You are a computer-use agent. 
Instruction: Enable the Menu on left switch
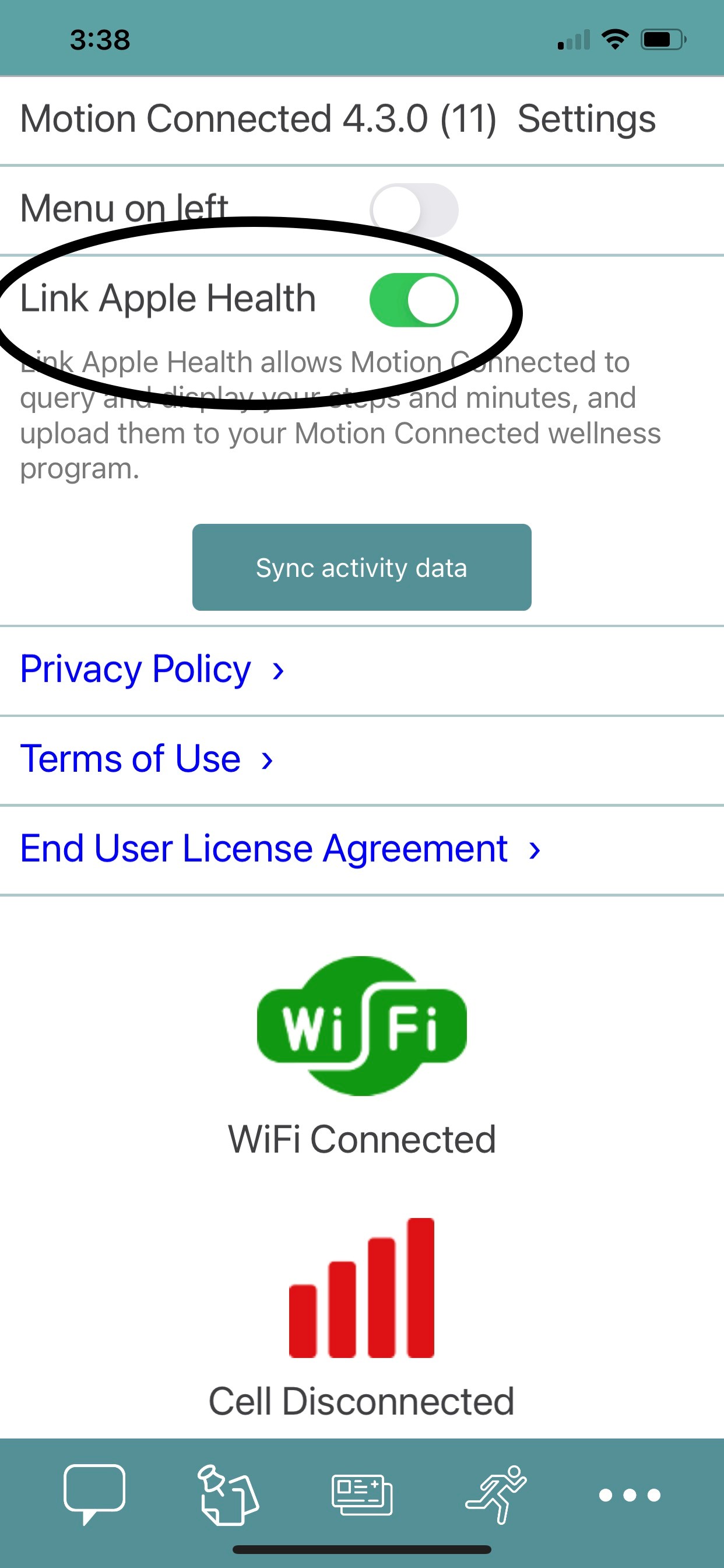(414, 210)
